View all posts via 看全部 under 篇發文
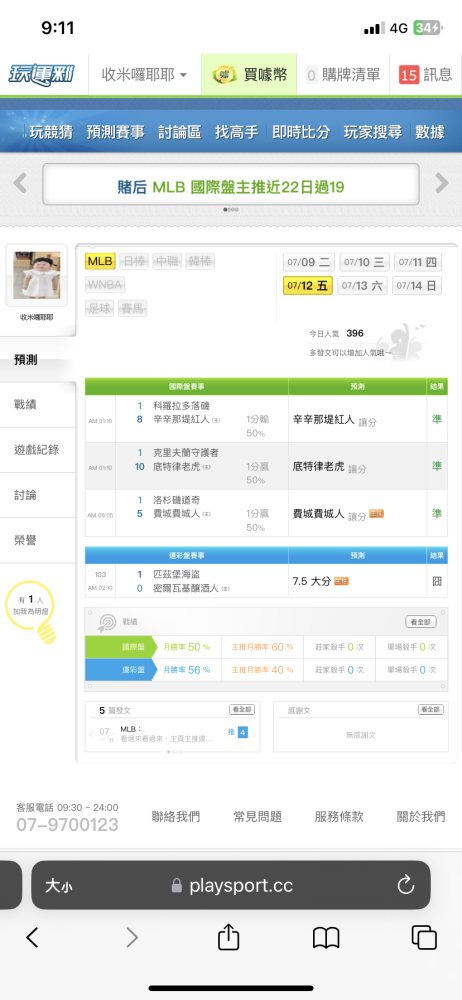This screenshot has height=1000, width=462. 242,709
